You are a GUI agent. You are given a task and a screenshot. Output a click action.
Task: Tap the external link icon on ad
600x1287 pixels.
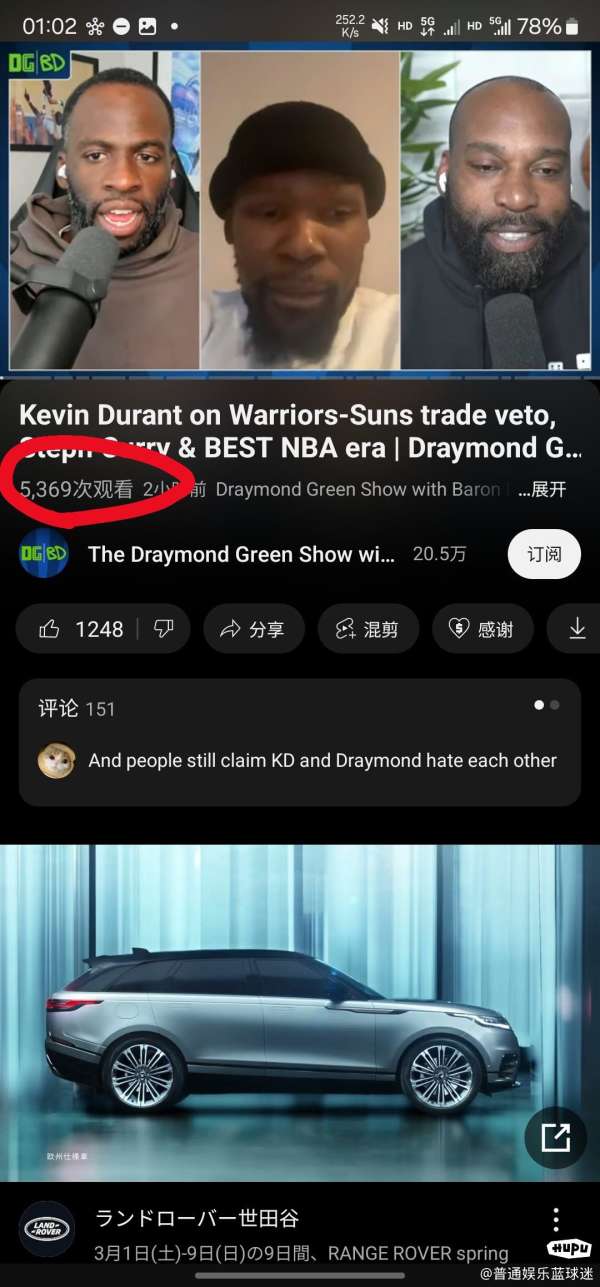(555, 1137)
